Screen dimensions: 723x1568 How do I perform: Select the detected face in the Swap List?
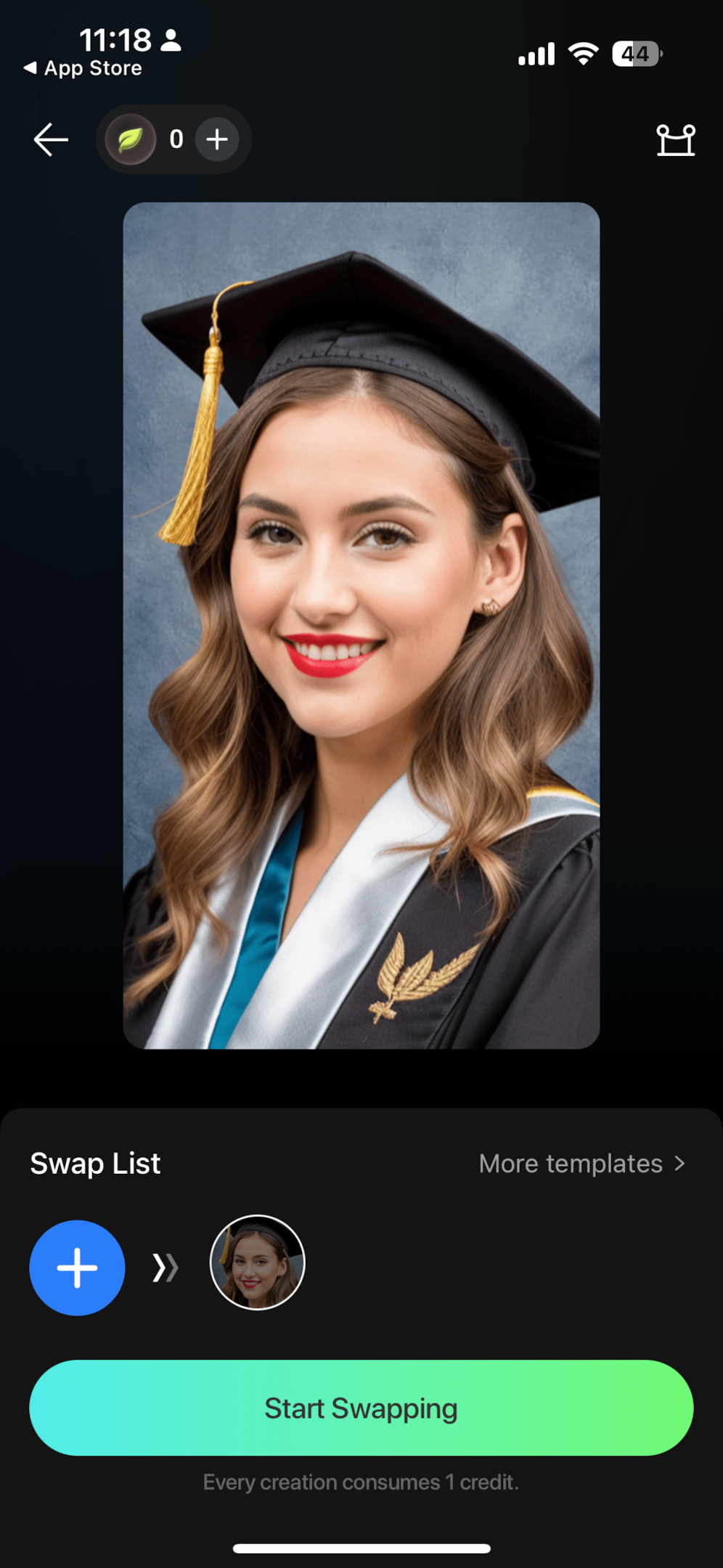point(257,1262)
